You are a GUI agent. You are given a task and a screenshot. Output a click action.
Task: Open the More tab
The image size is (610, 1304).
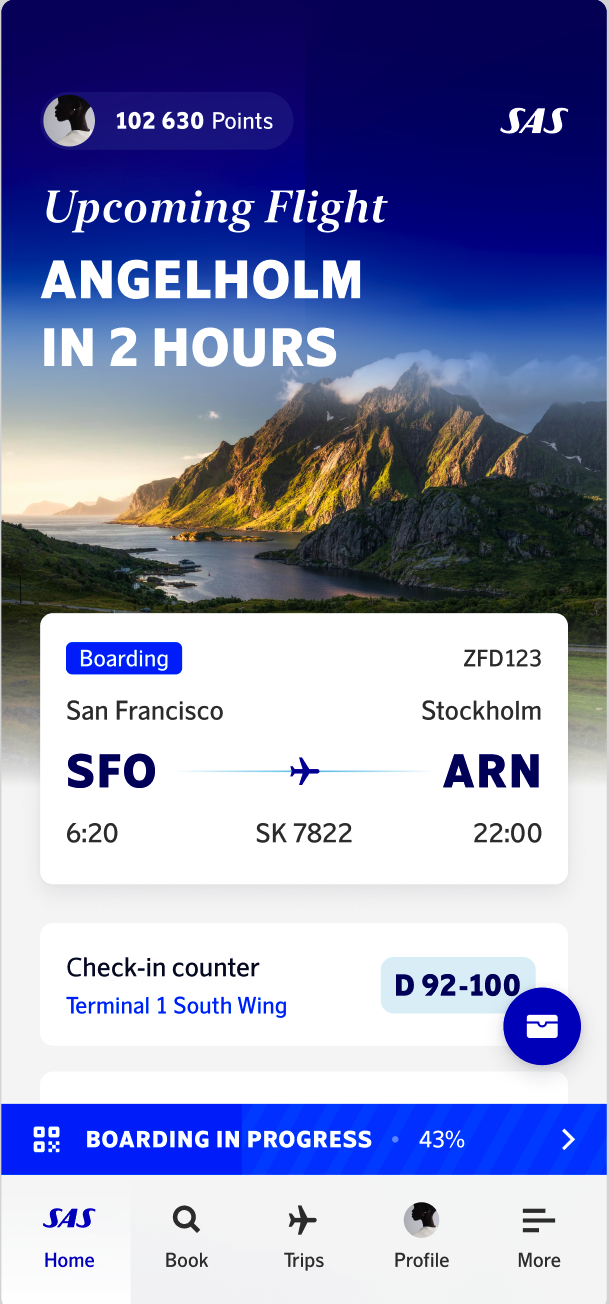pos(539,1238)
